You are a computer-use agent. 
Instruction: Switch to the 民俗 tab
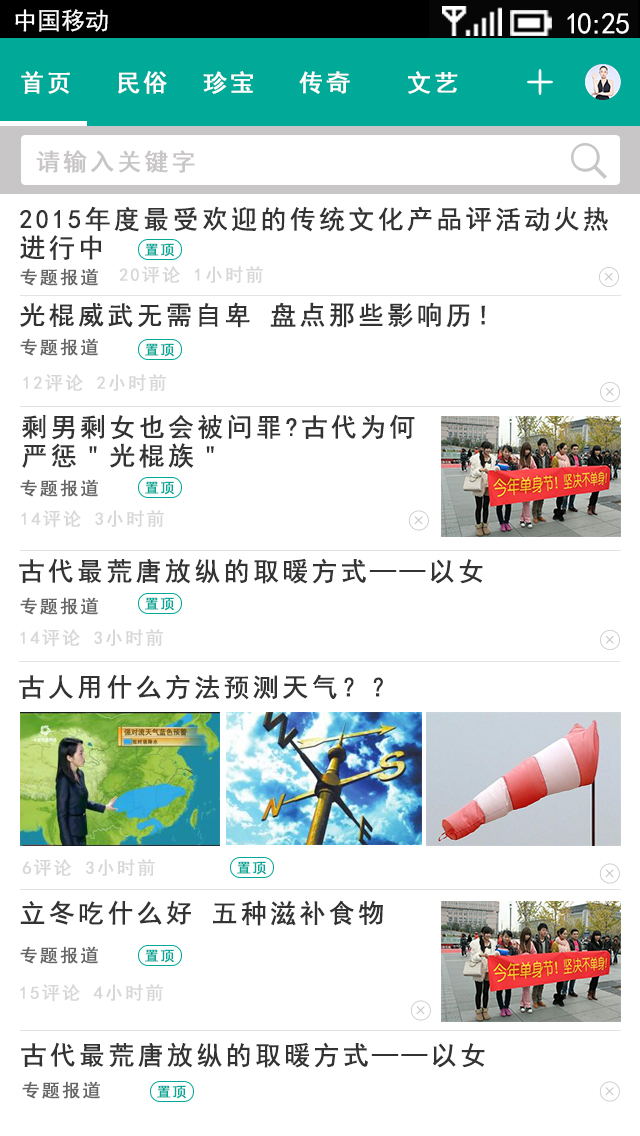(x=142, y=83)
